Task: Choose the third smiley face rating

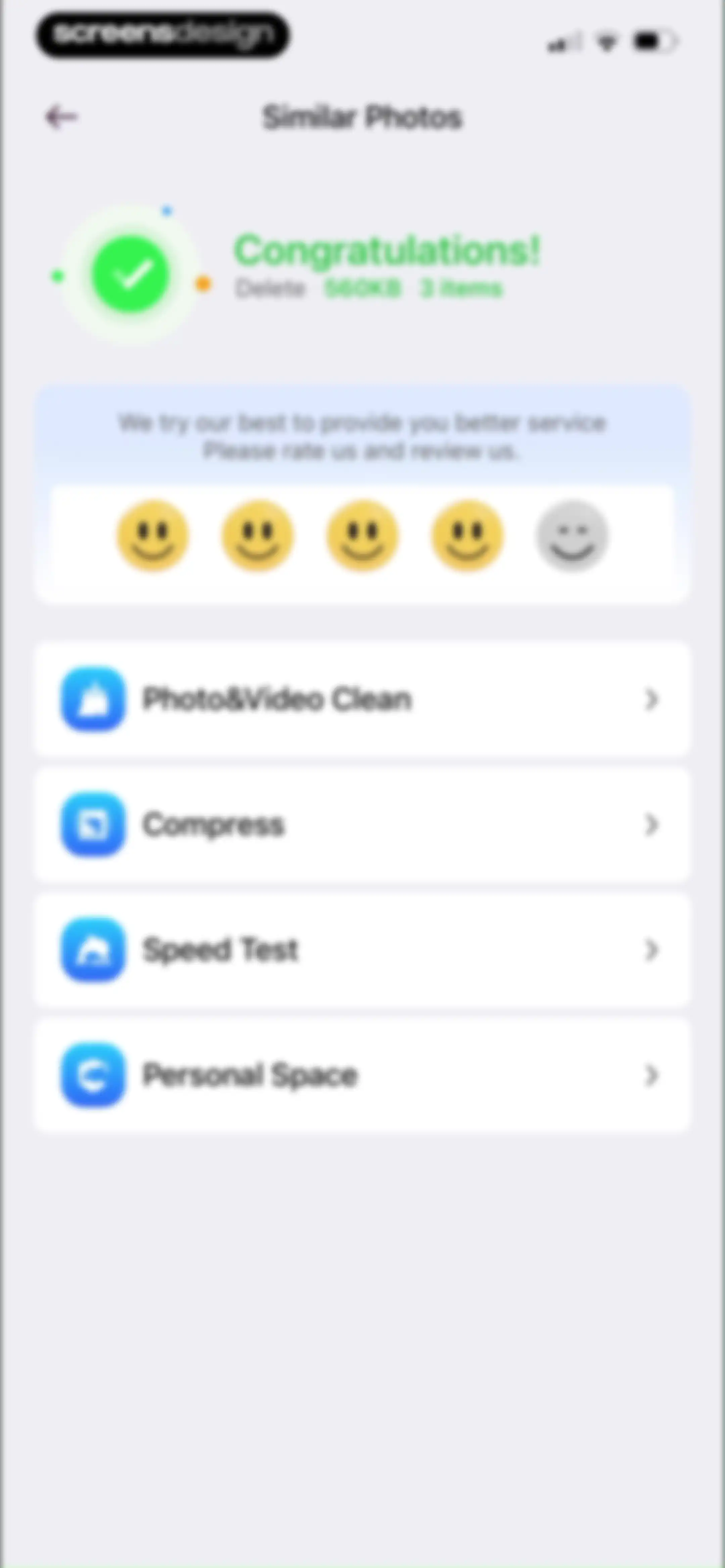Action: pyautogui.click(x=363, y=536)
